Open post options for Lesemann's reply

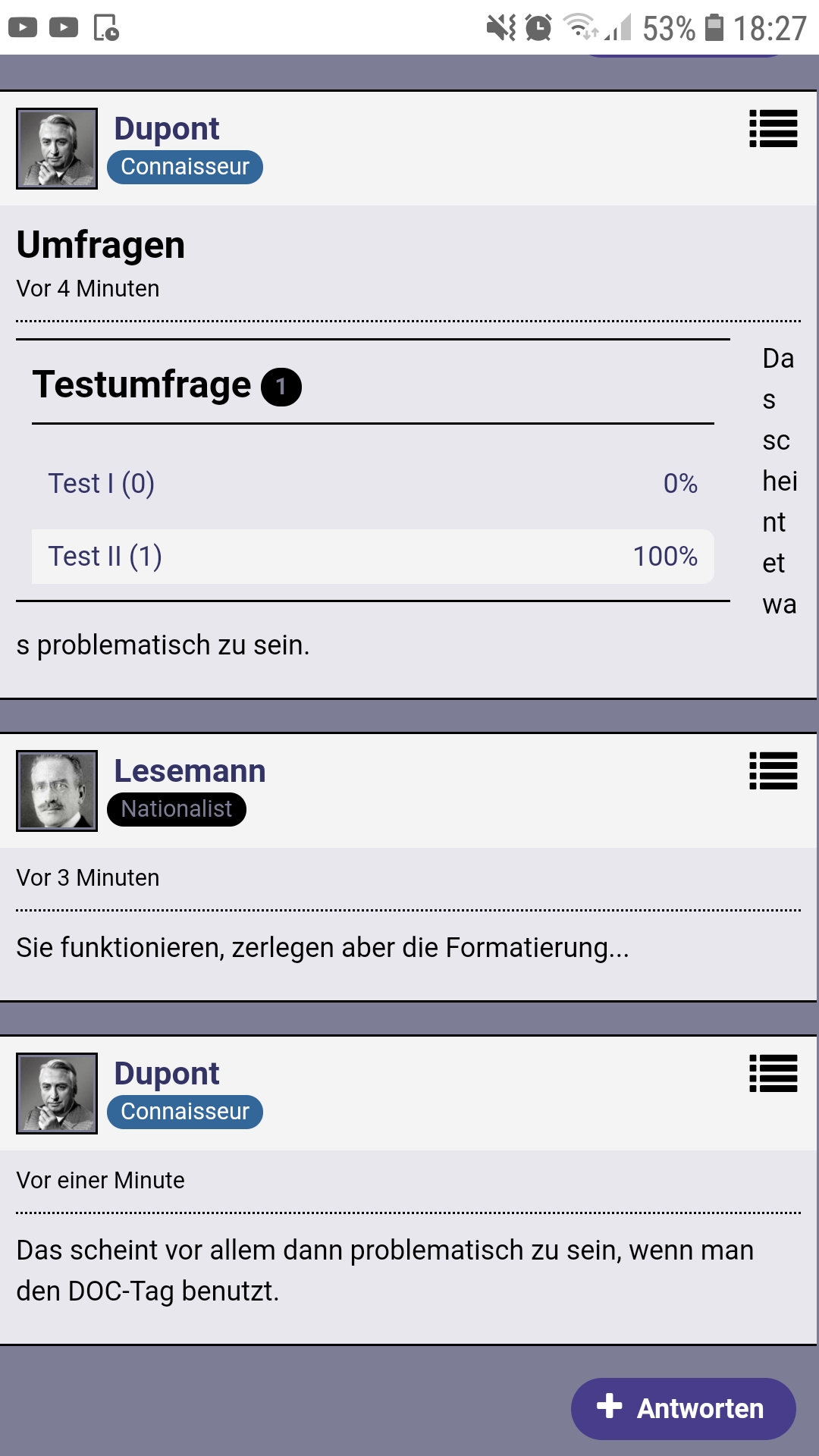pos(773,771)
